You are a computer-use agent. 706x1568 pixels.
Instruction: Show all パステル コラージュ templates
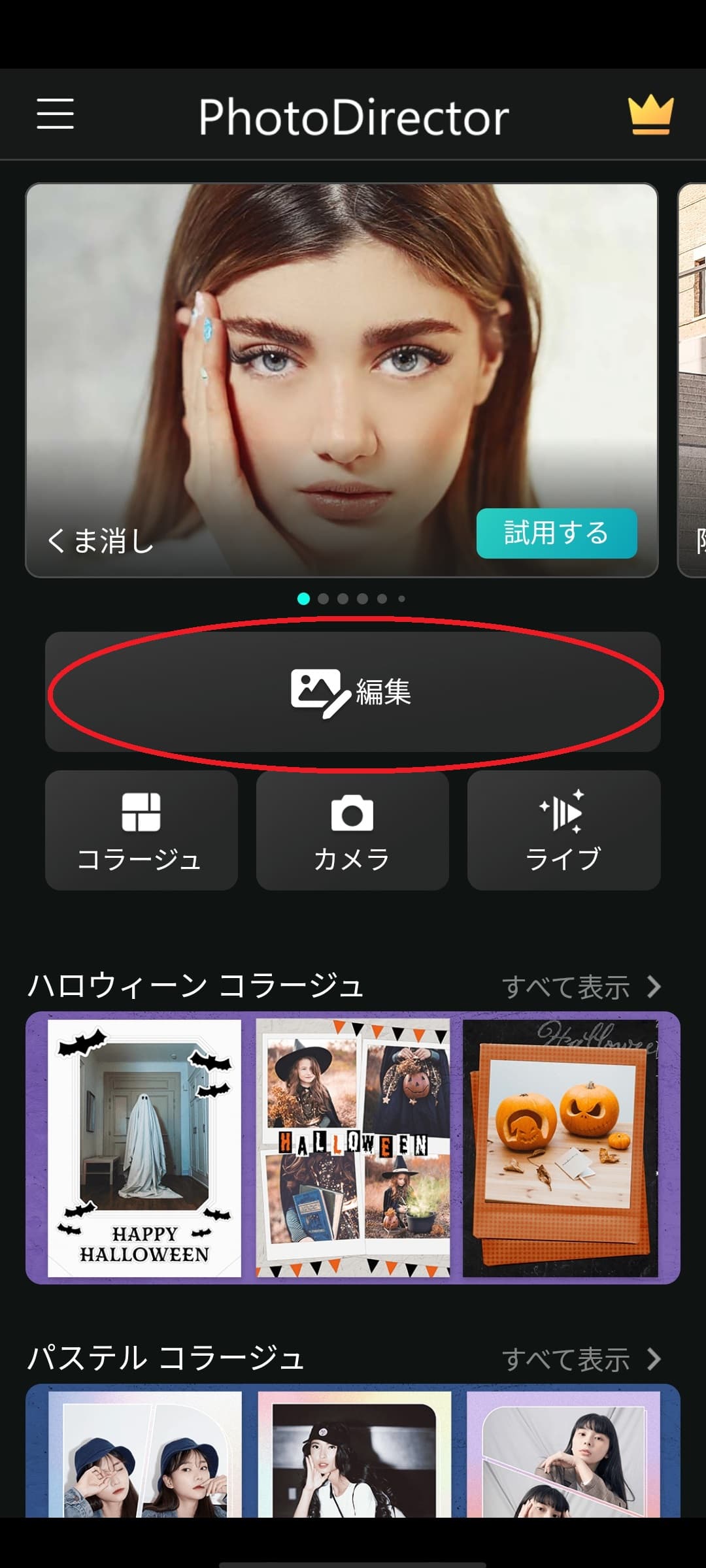point(582,1360)
